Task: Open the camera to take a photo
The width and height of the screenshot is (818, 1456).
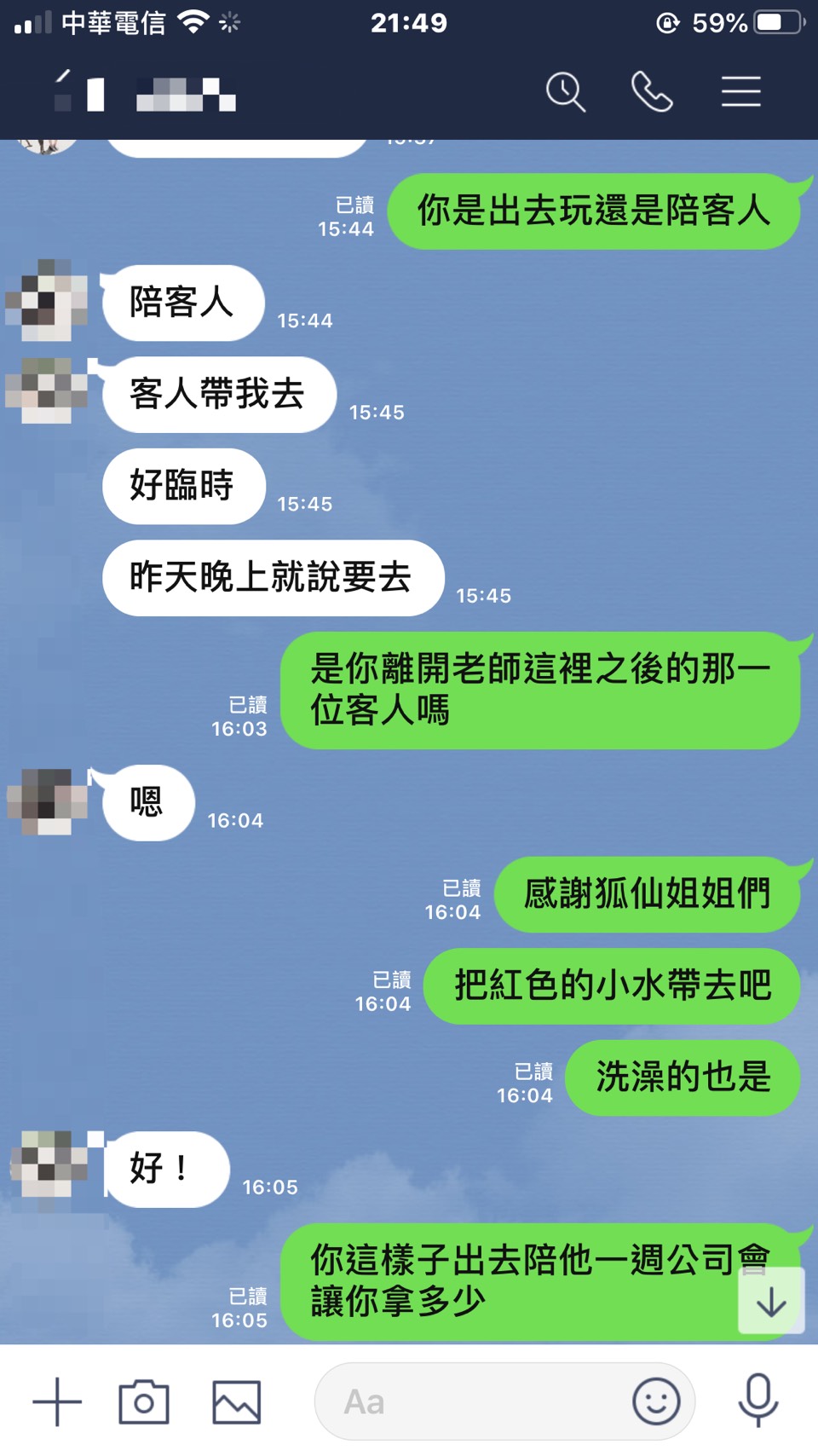Action: pyautogui.click(x=143, y=1401)
